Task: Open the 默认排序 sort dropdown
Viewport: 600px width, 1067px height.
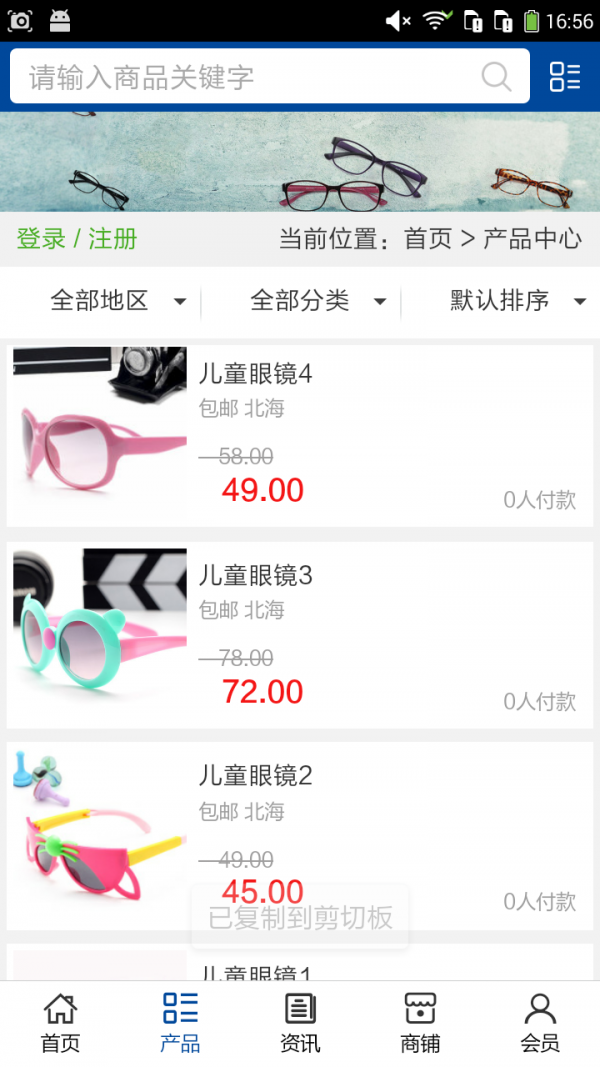Action: 517,300
